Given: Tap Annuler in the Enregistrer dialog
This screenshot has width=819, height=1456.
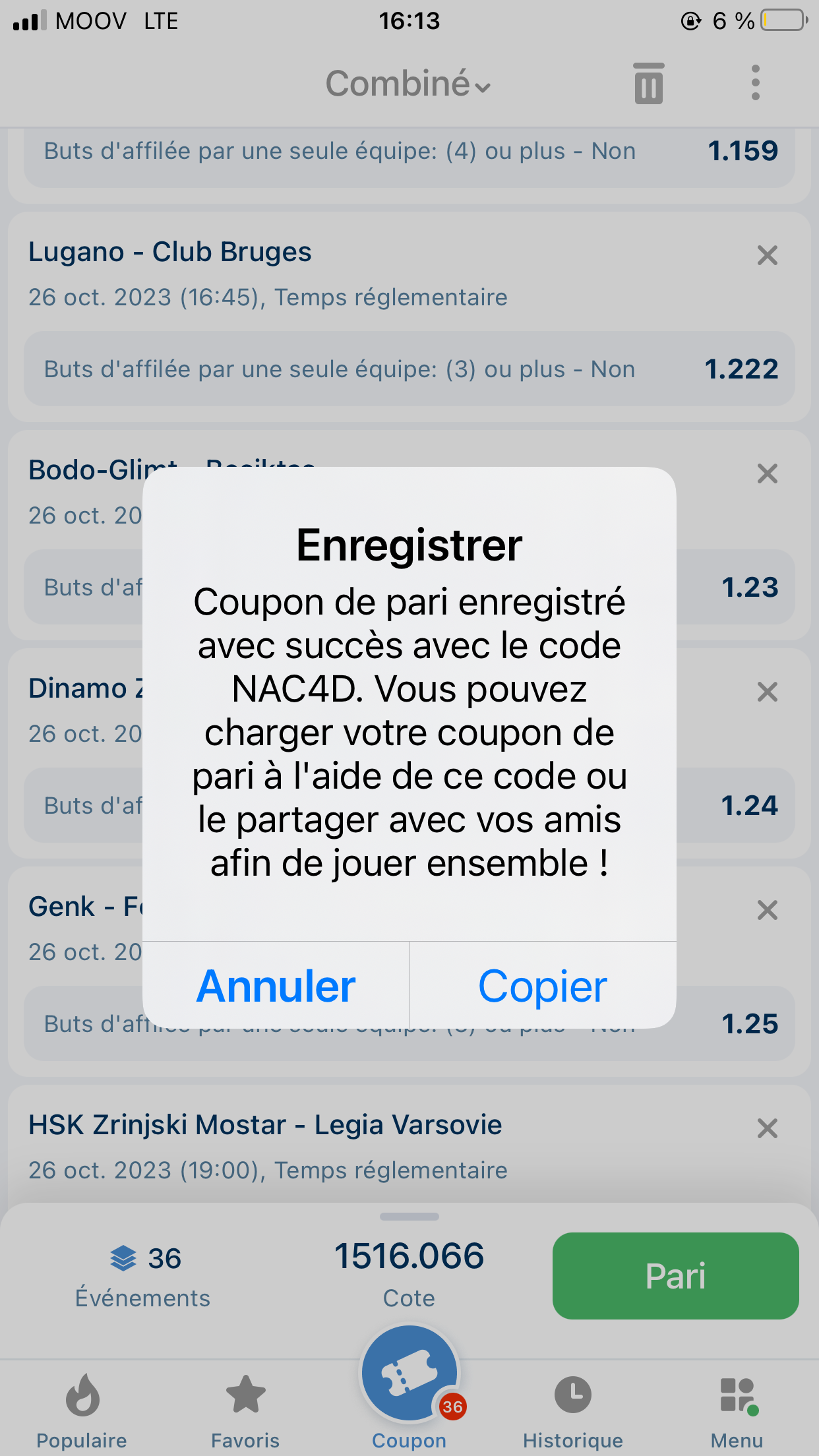Looking at the screenshot, I should point(276,986).
